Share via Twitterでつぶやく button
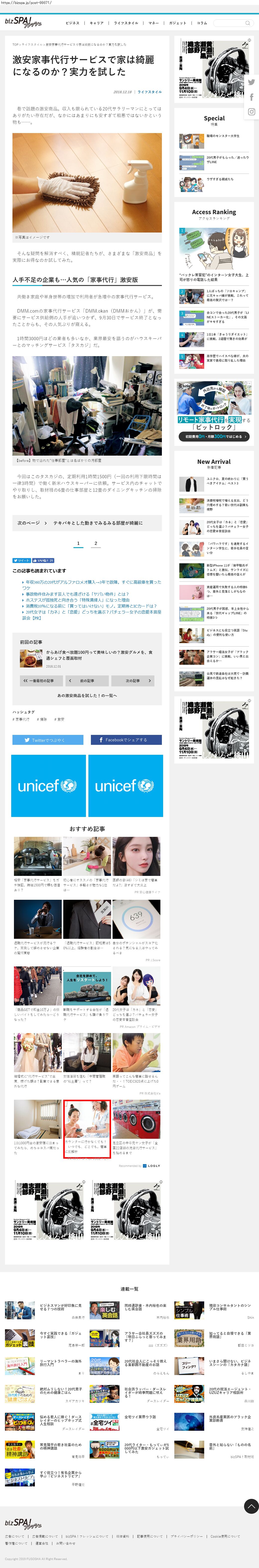The width and height of the screenshot is (259, 1568). pyautogui.click(x=48, y=740)
